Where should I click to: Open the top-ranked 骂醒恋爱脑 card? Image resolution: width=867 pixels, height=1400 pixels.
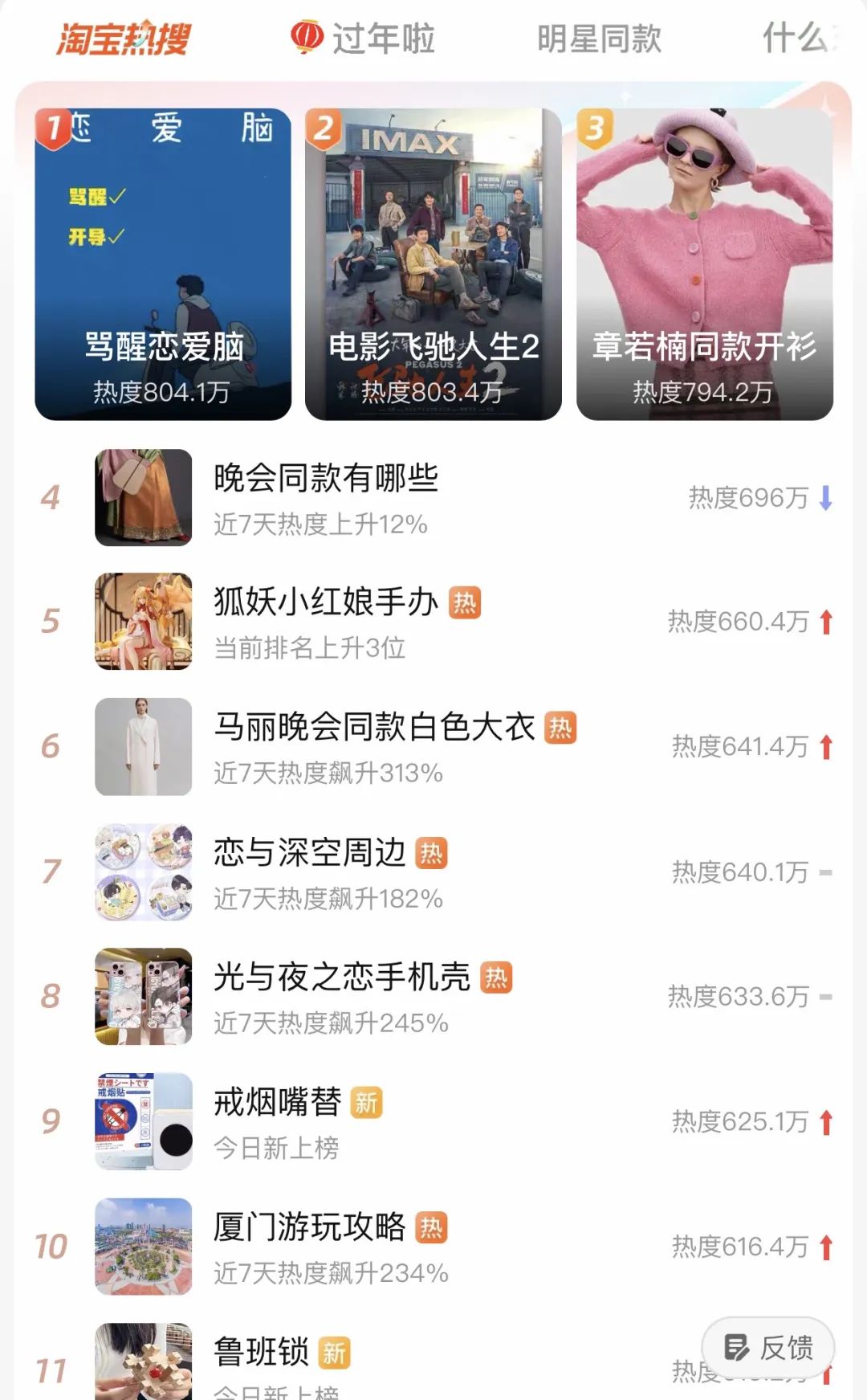(x=163, y=264)
